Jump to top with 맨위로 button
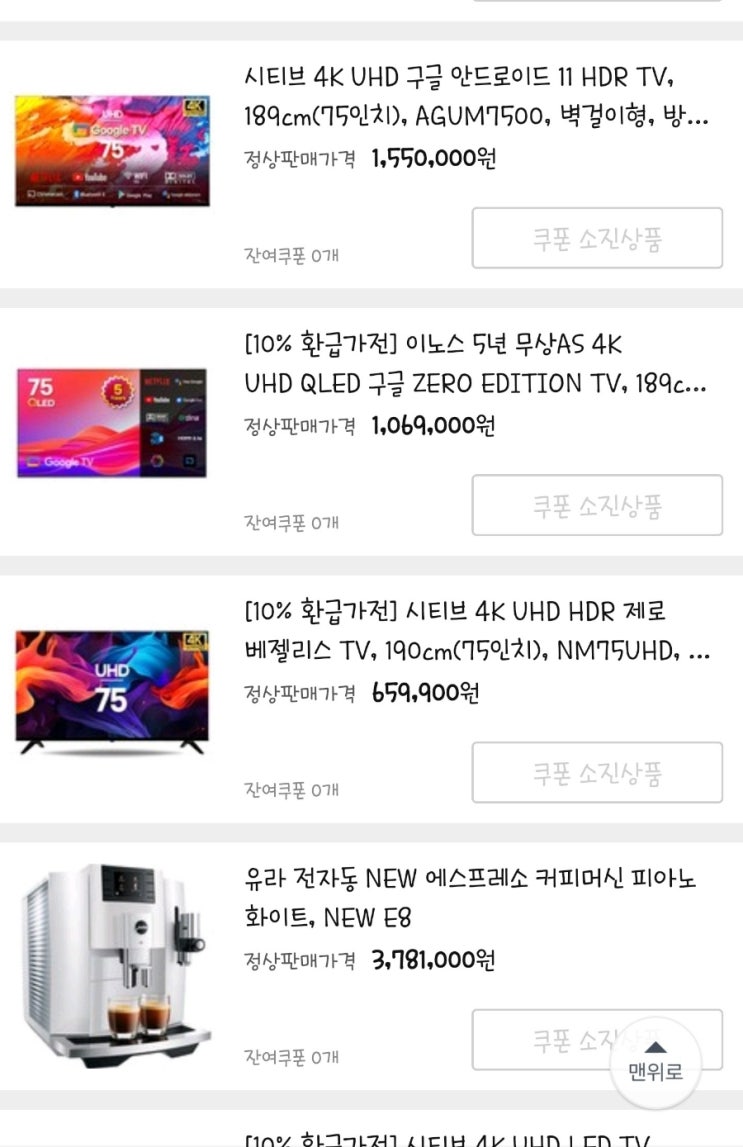This screenshot has width=743, height=1147. (655, 1062)
